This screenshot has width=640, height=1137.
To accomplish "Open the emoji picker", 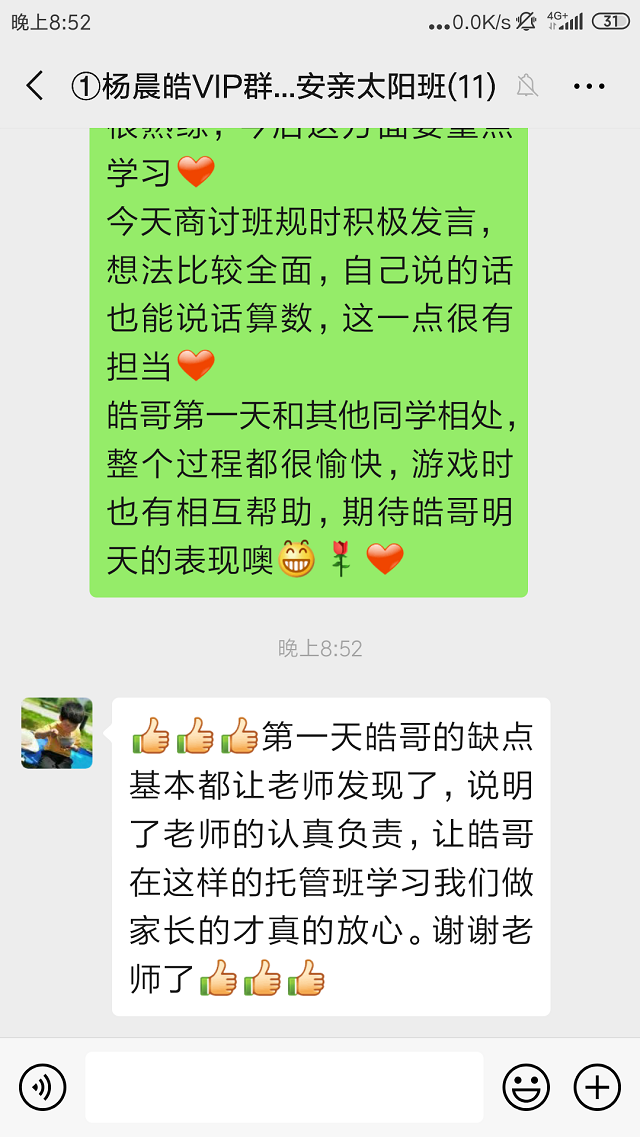I will (526, 1086).
